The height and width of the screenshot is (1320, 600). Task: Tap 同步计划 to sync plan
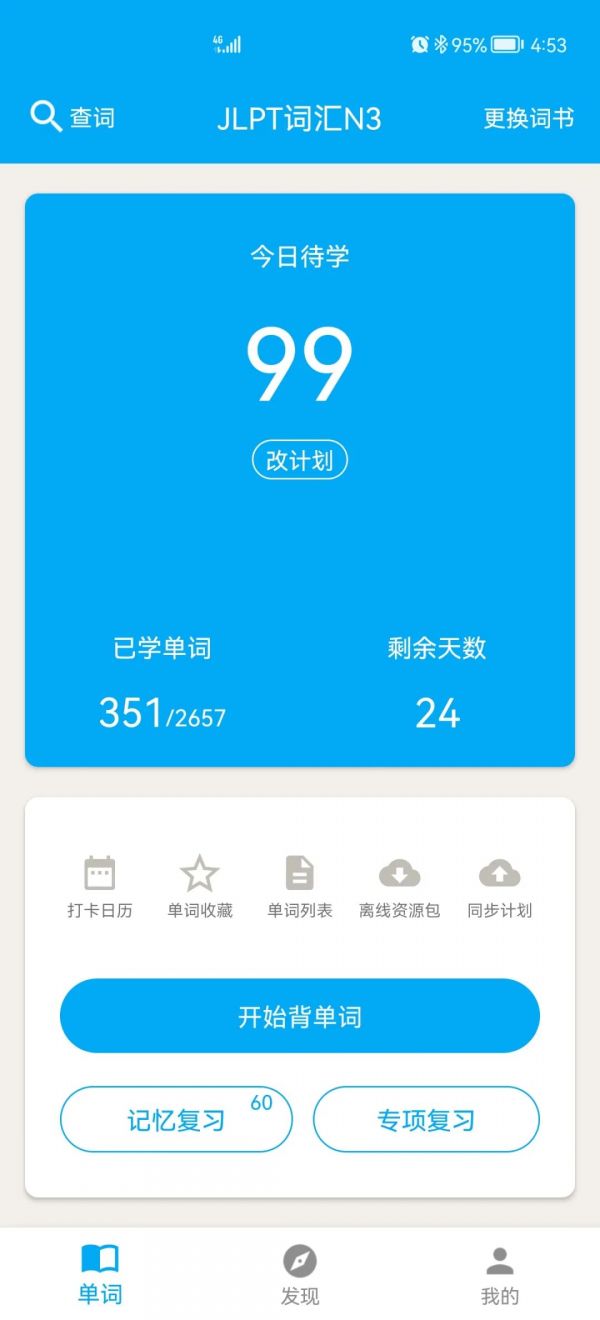click(x=499, y=886)
